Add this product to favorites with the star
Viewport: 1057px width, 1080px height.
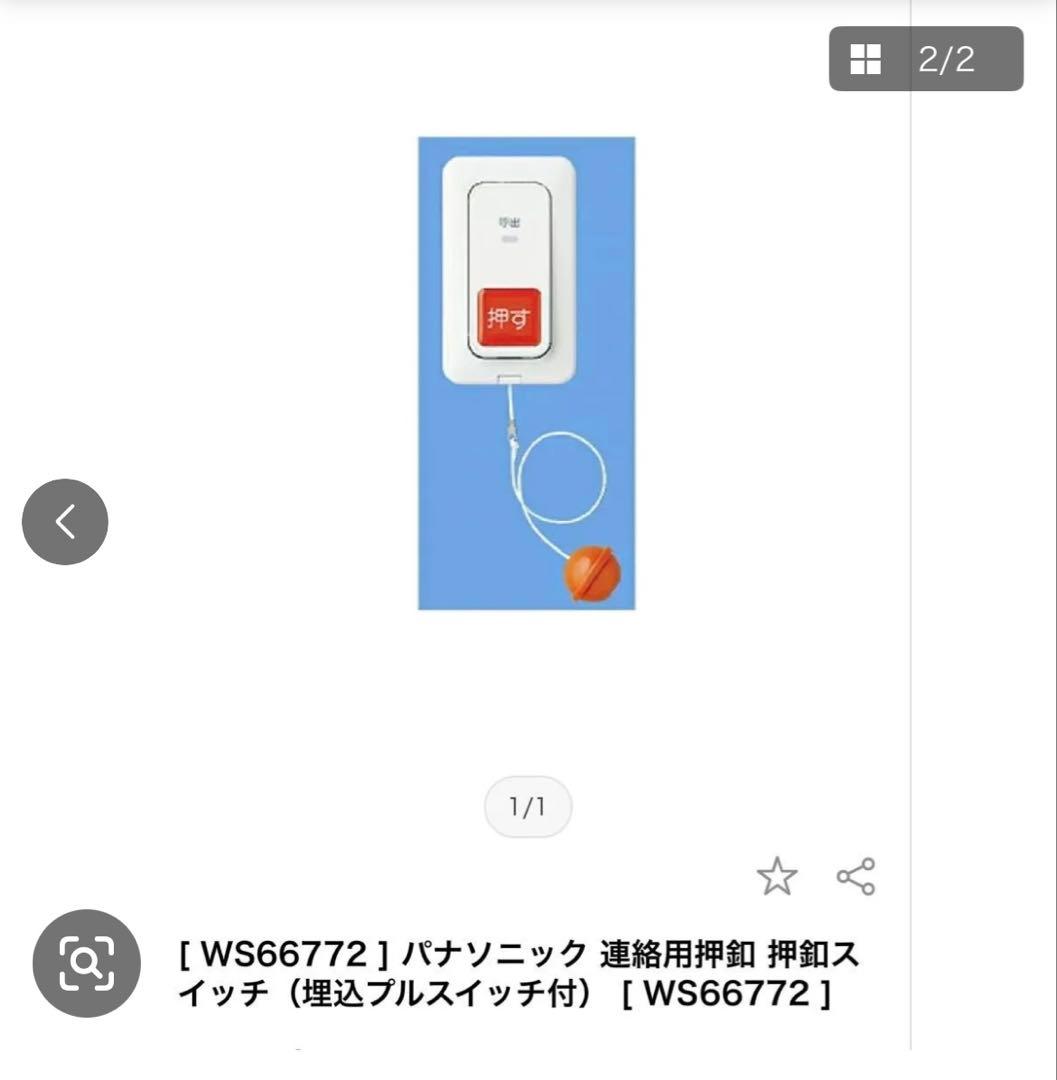click(777, 877)
